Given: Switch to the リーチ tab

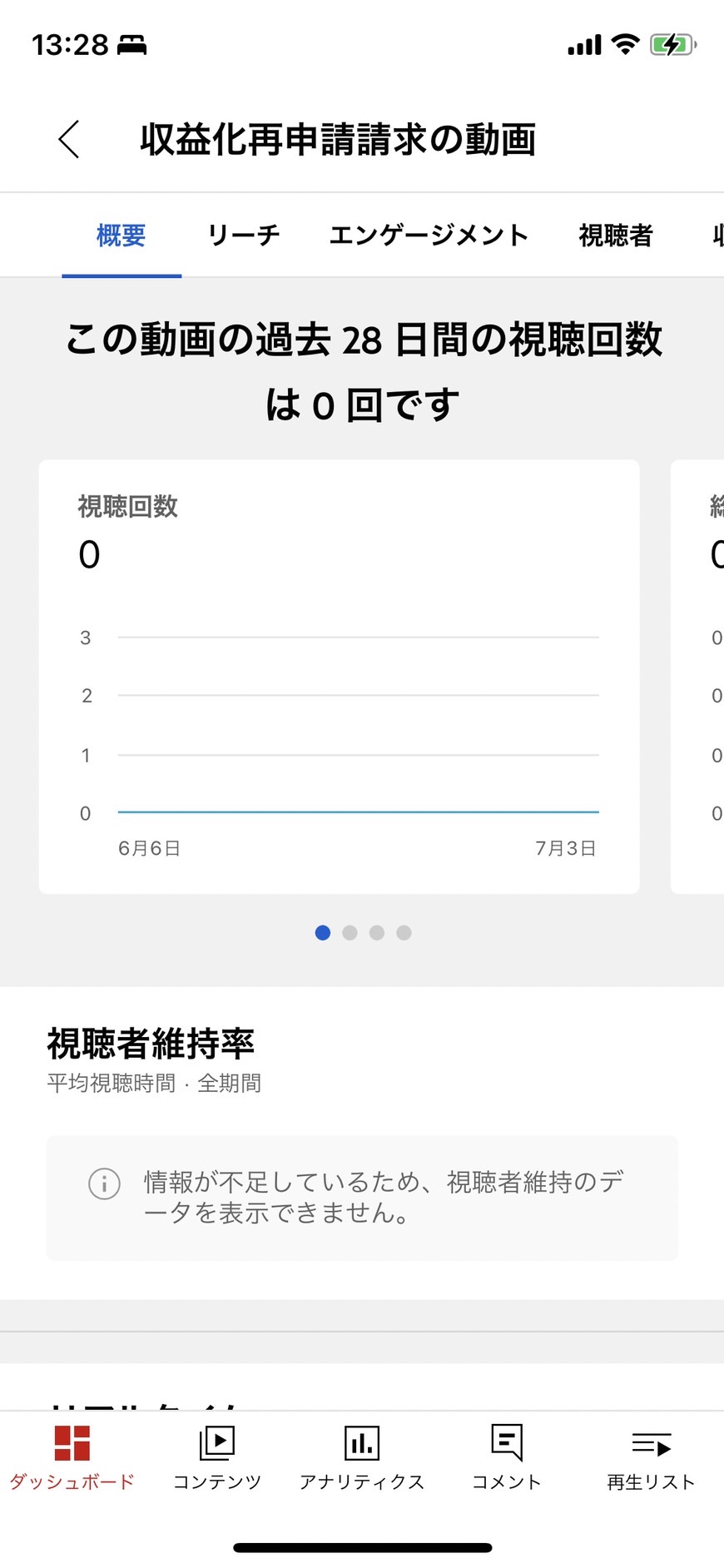Looking at the screenshot, I should (x=244, y=236).
